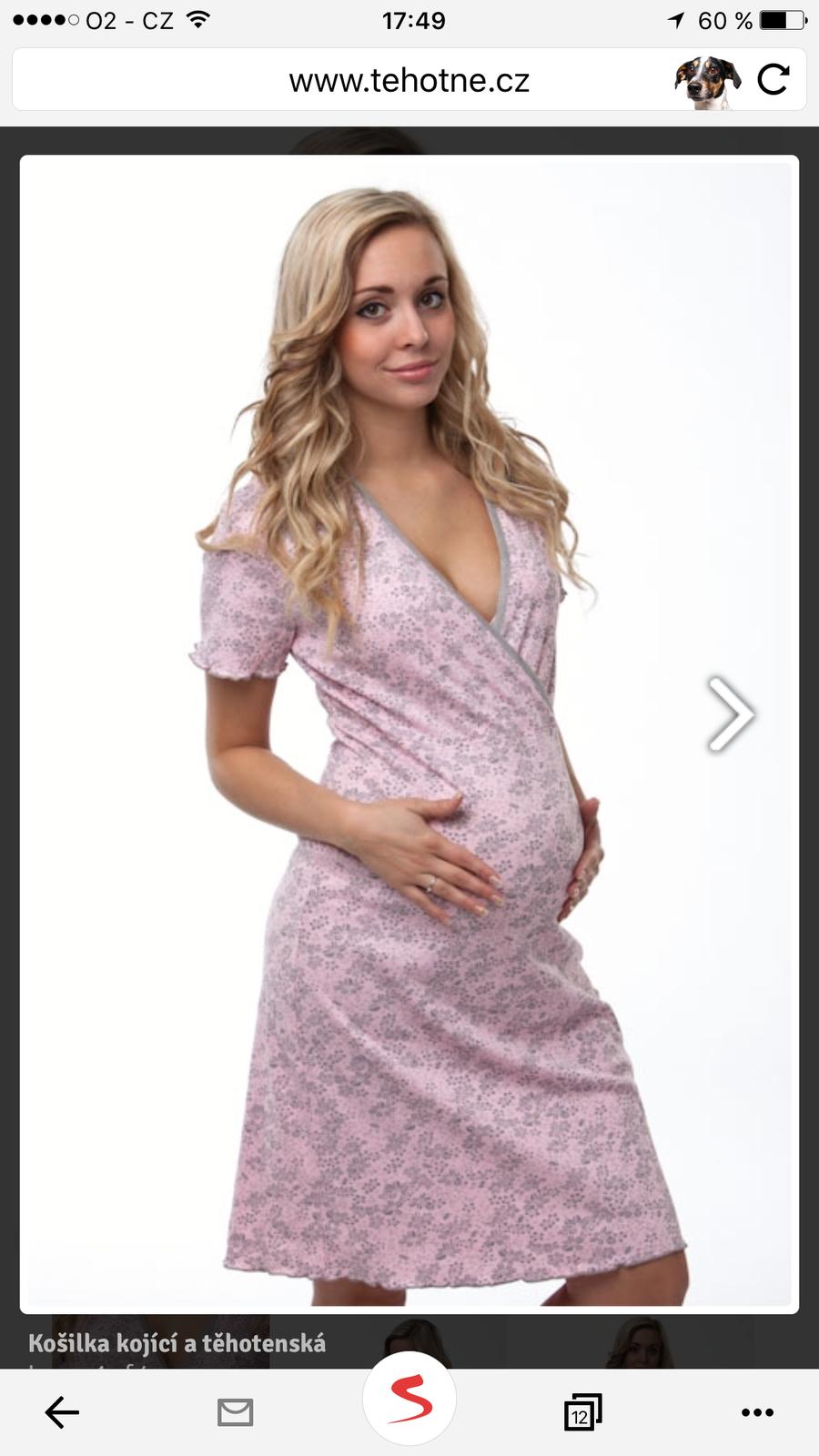Open the browser overflow menu

(757, 1412)
